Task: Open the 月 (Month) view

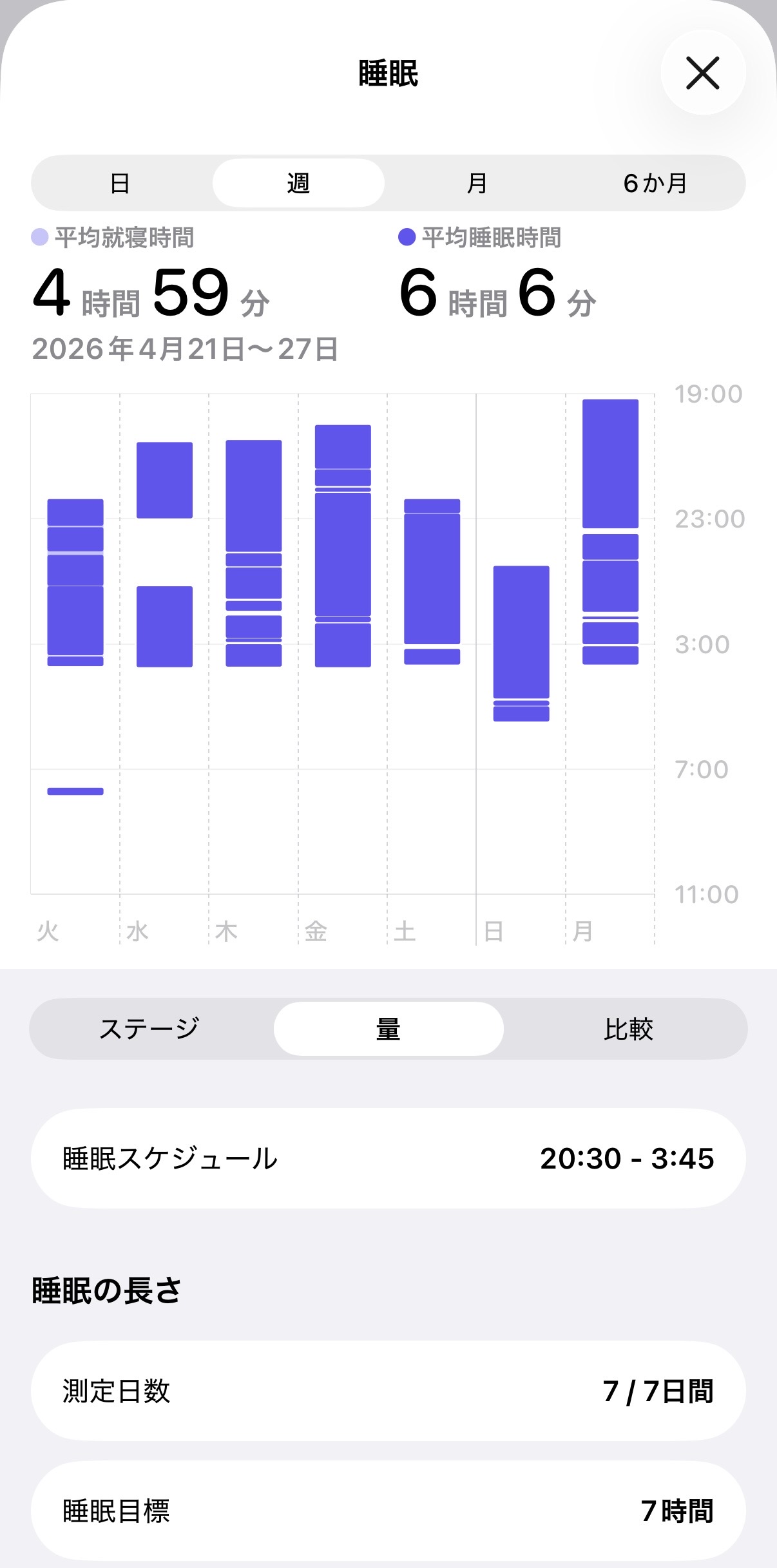Action: [x=477, y=183]
